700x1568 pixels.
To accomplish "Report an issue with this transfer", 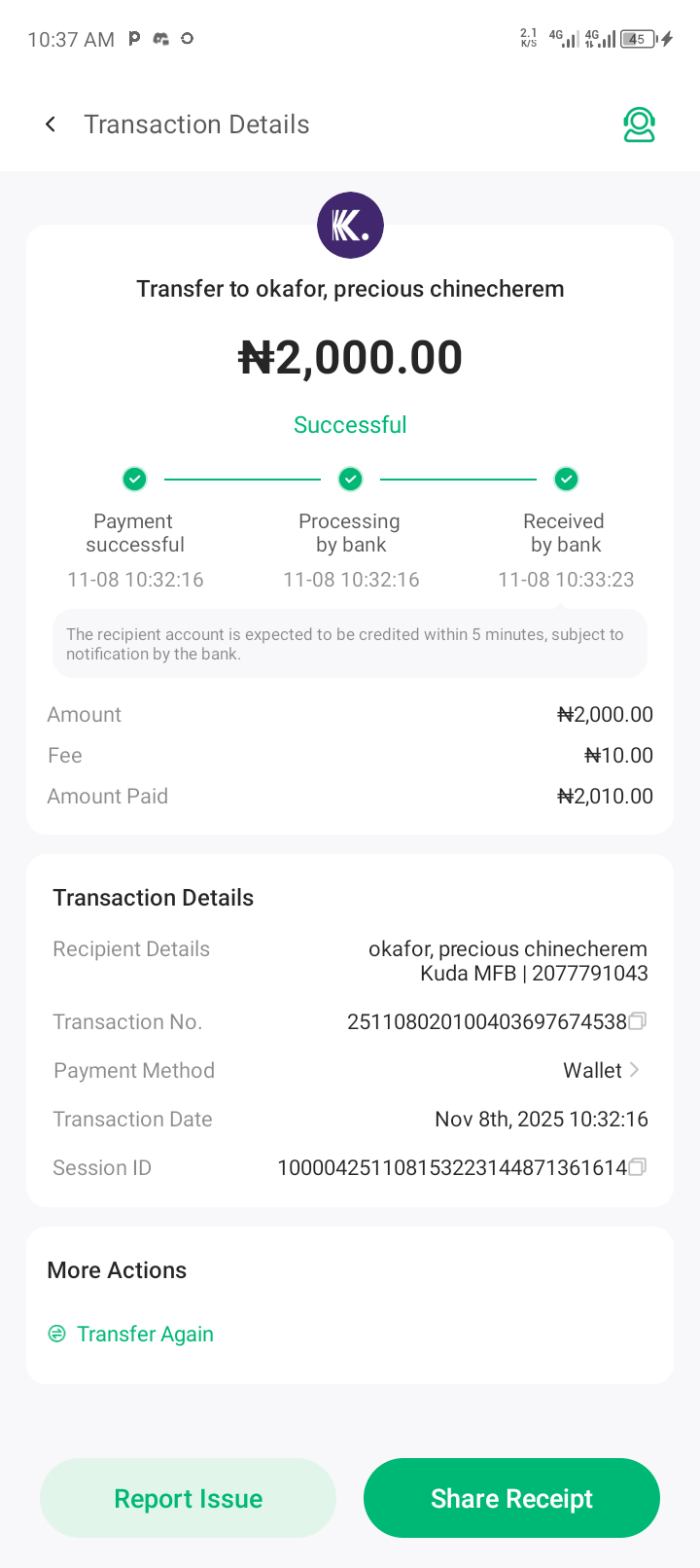I will pyautogui.click(x=189, y=1498).
